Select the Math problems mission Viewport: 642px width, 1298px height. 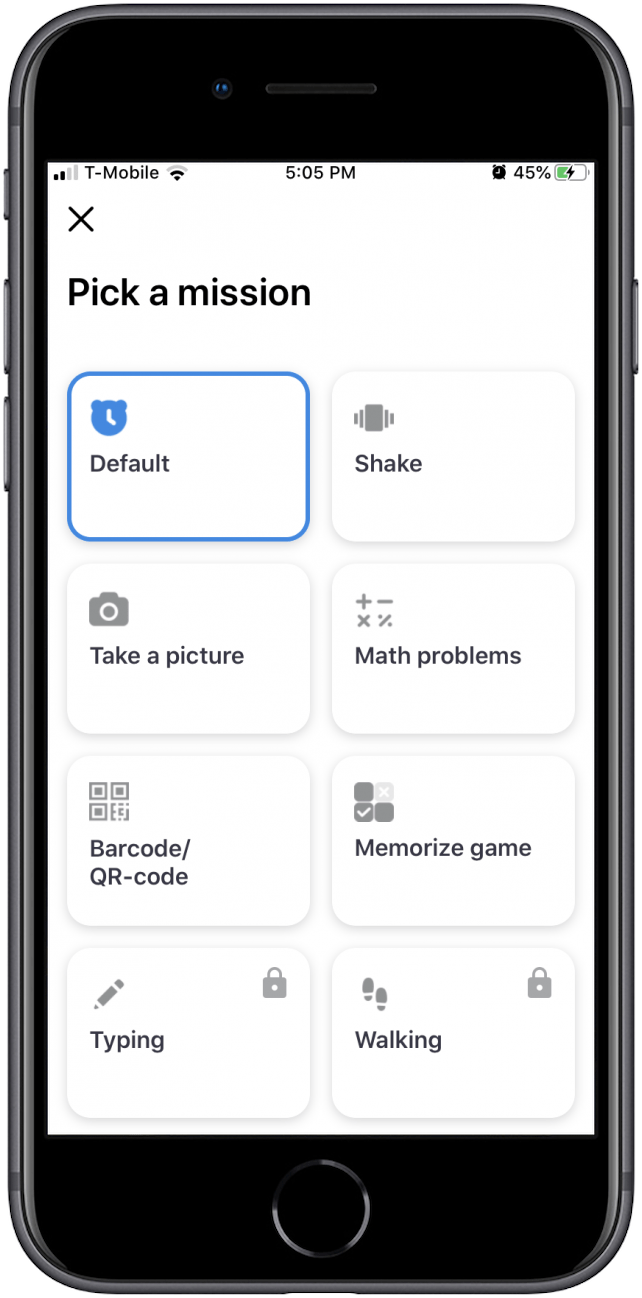(453, 648)
